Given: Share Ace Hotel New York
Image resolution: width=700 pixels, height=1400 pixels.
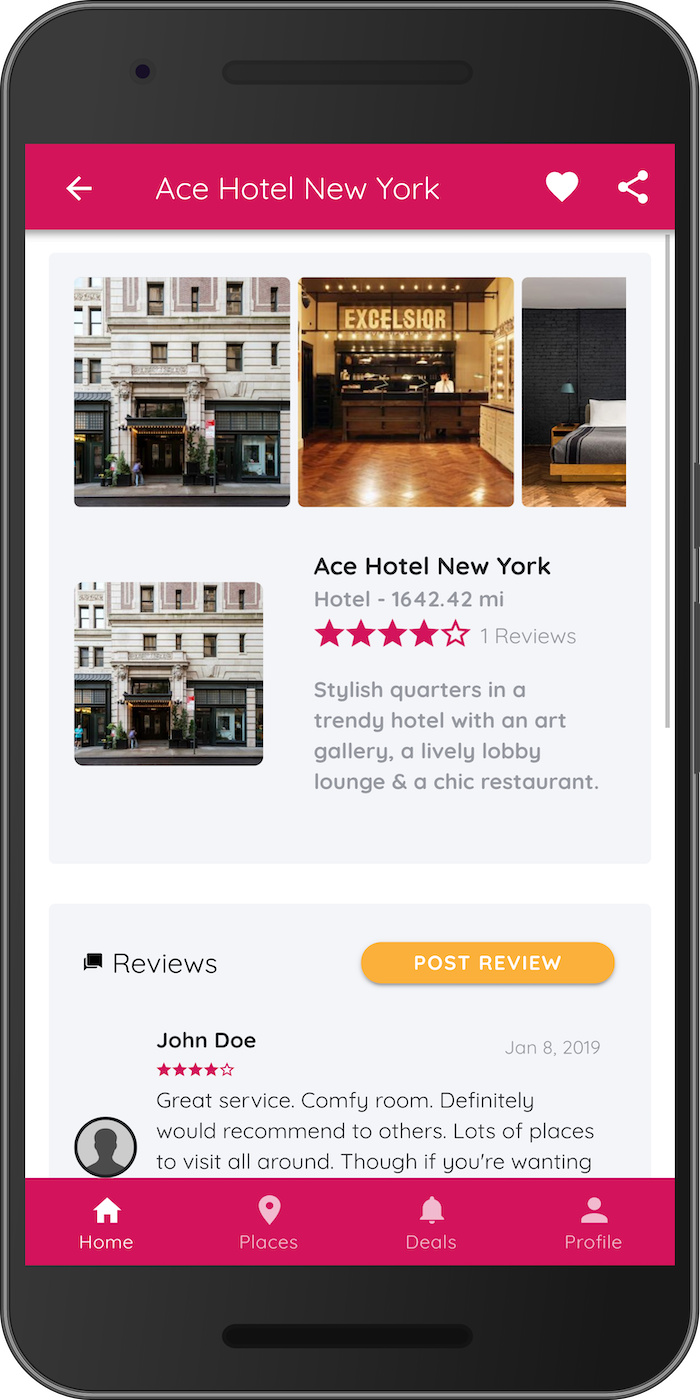Looking at the screenshot, I should click(x=633, y=187).
